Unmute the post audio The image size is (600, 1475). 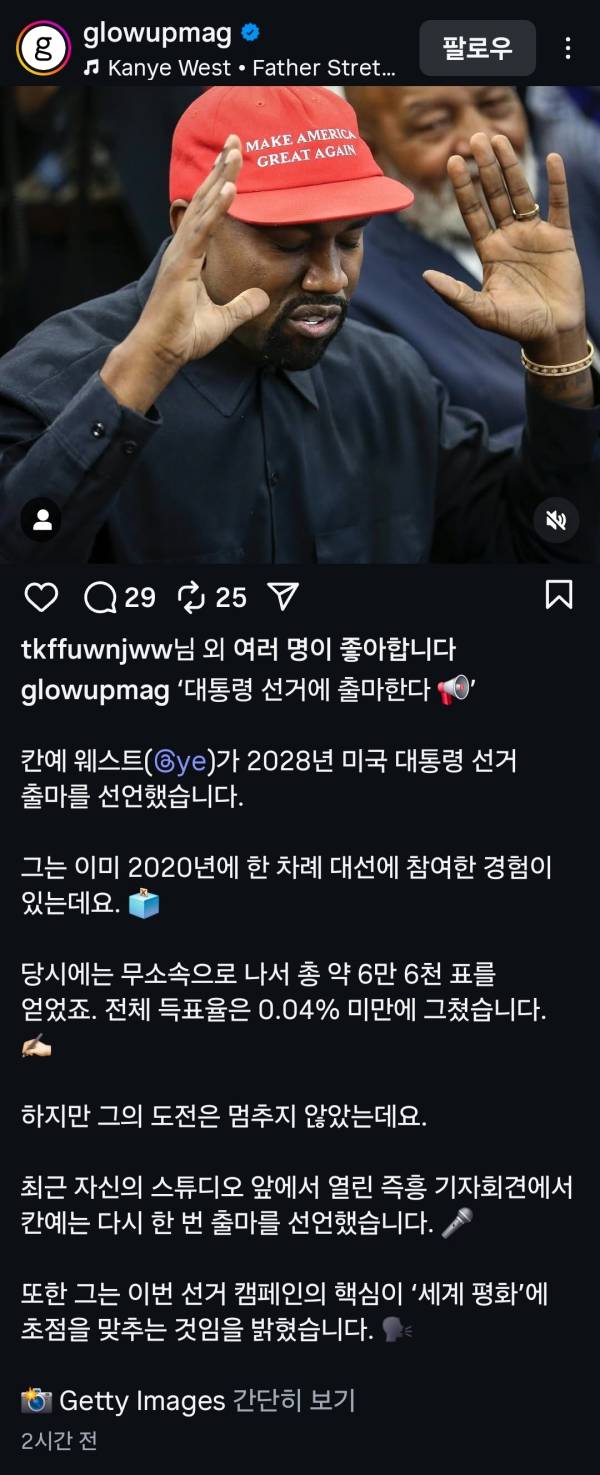[x=555, y=520]
